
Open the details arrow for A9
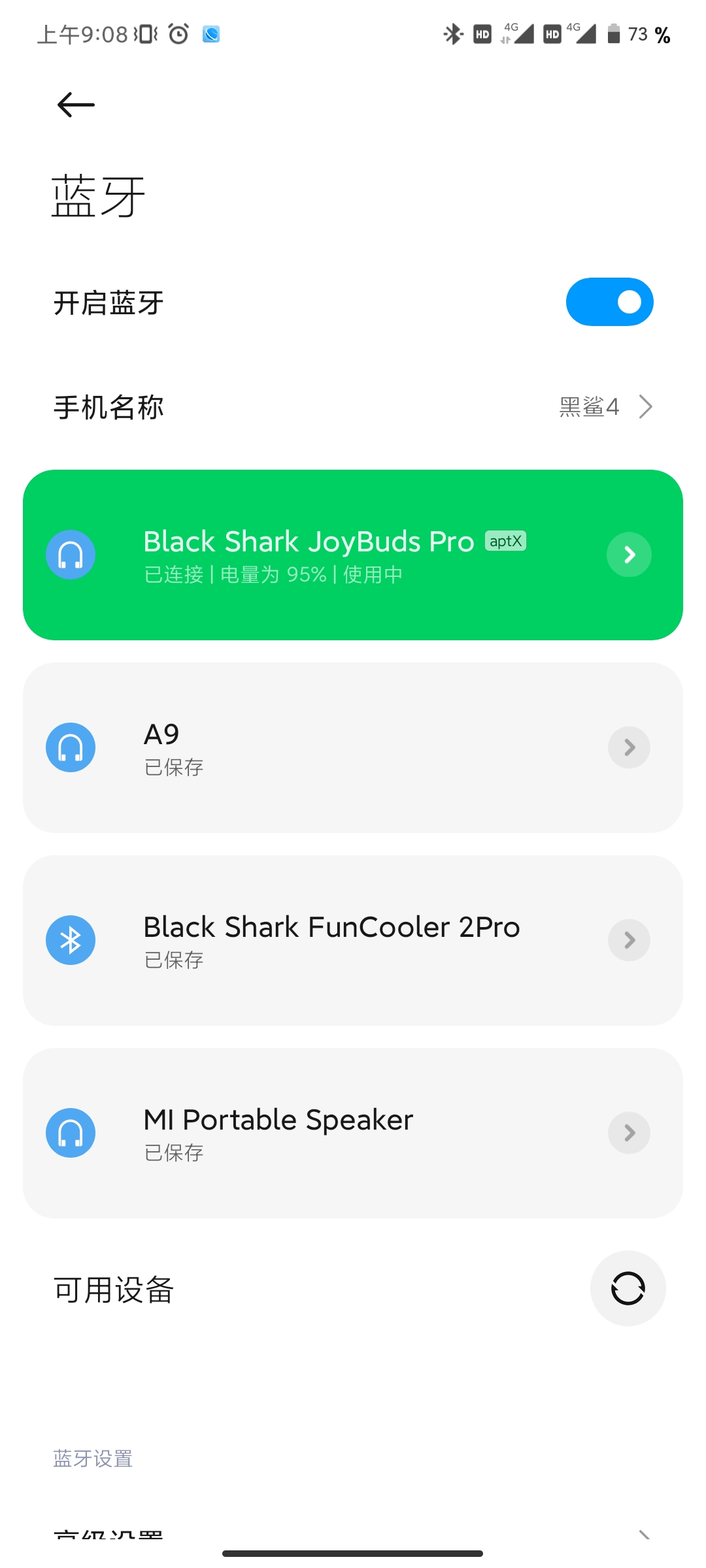[629, 747]
